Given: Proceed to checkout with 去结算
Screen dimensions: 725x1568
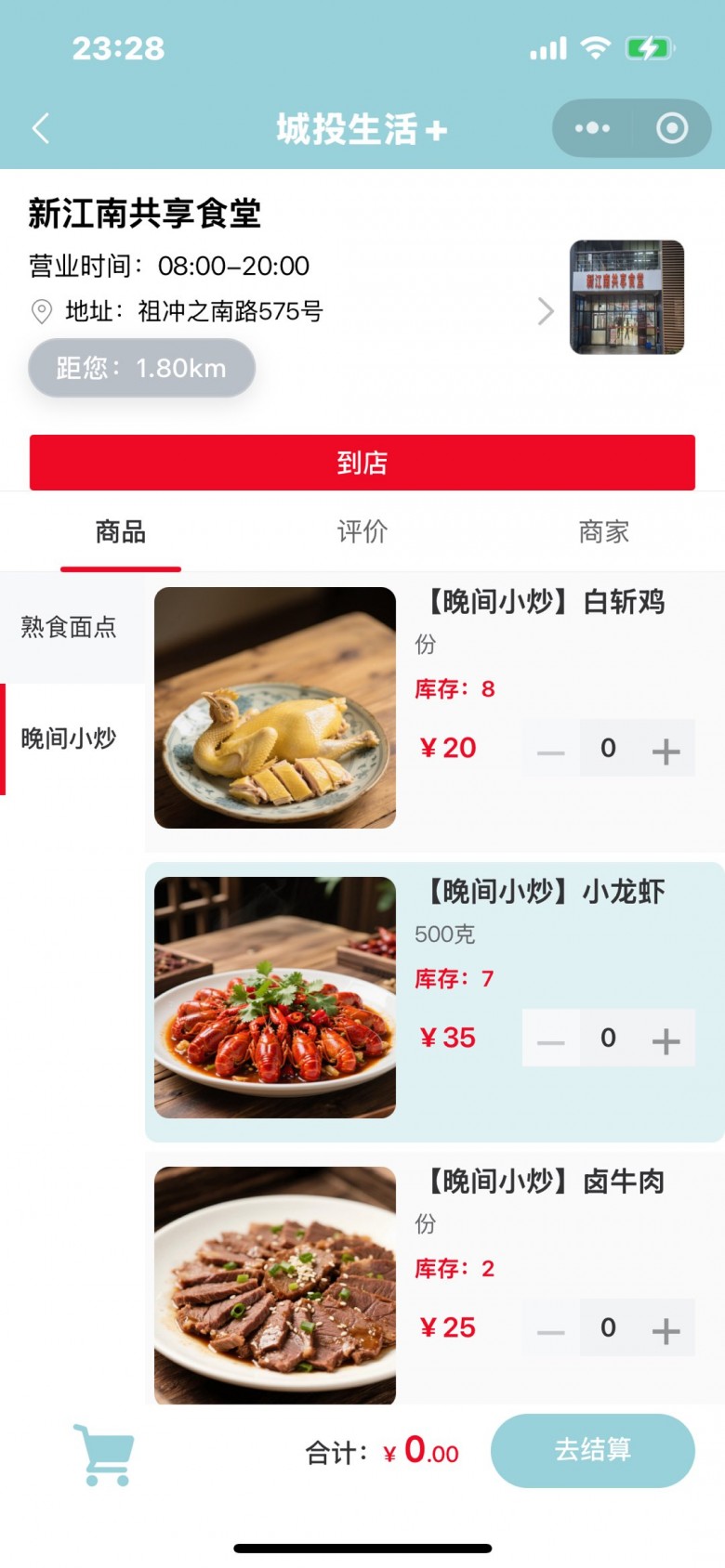Looking at the screenshot, I should pos(592,1450).
